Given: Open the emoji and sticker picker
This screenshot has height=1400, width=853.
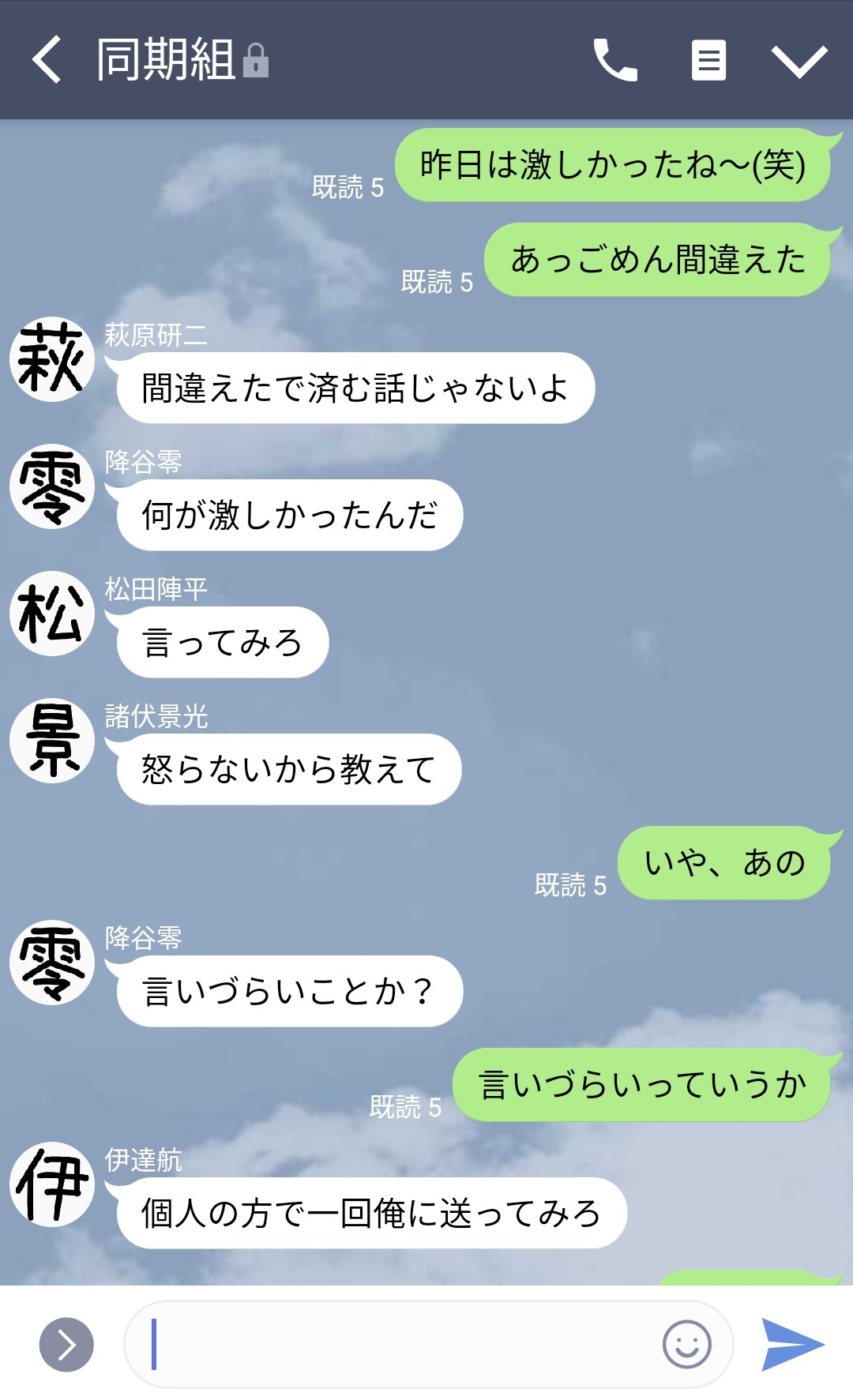Looking at the screenshot, I should tap(686, 1345).
